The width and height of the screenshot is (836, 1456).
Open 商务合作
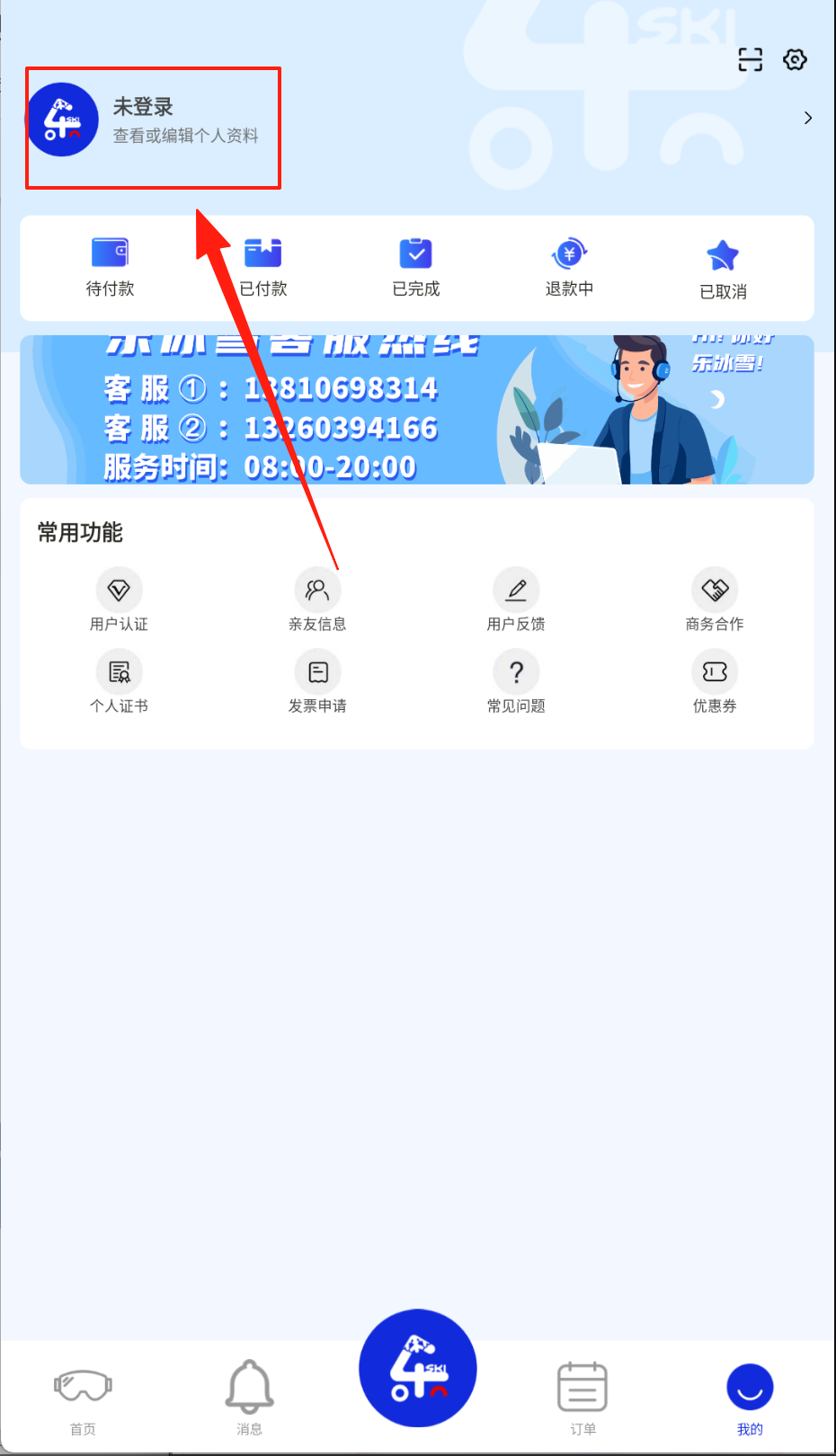click(x=715, y=599)
